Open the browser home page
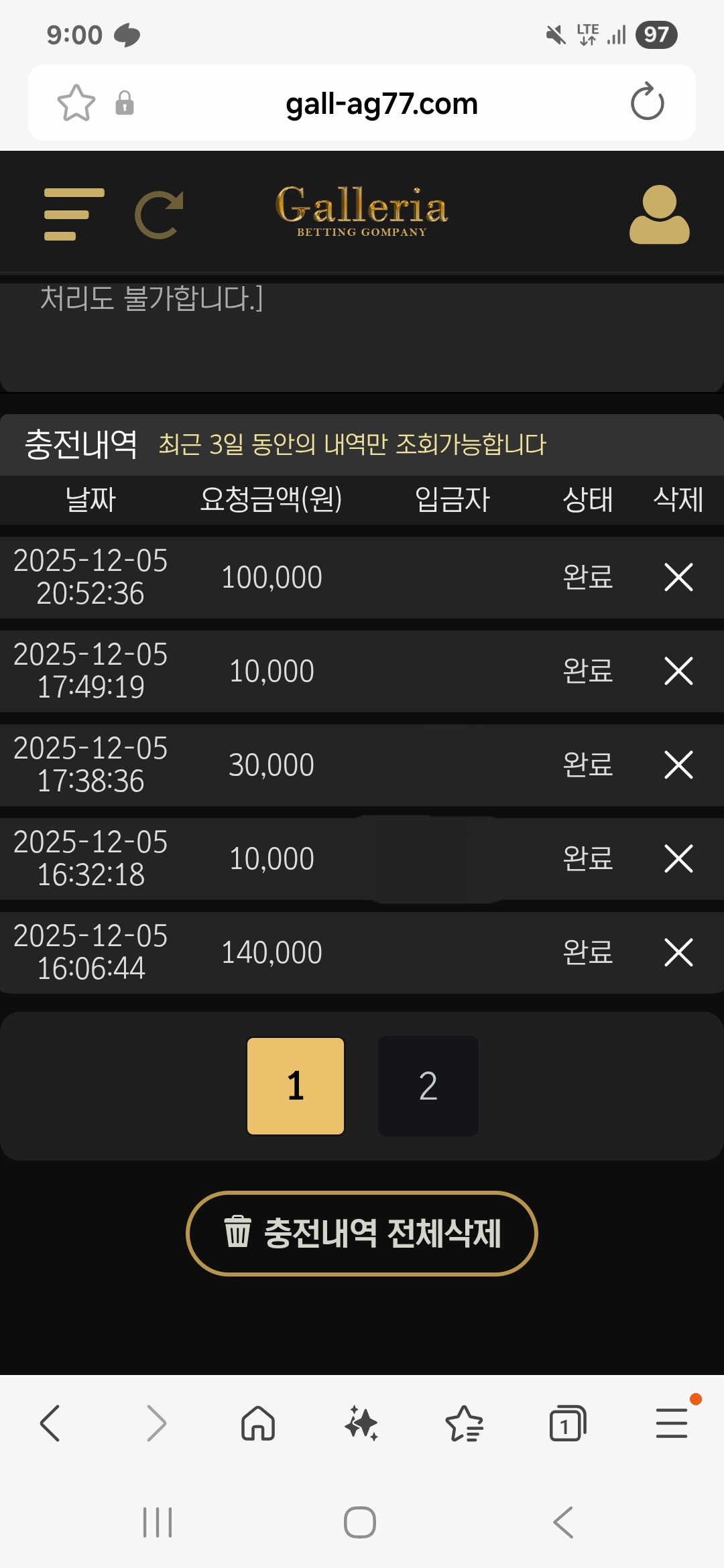The height and width of the screenshot is (1568, 724). pos(258,1423)
